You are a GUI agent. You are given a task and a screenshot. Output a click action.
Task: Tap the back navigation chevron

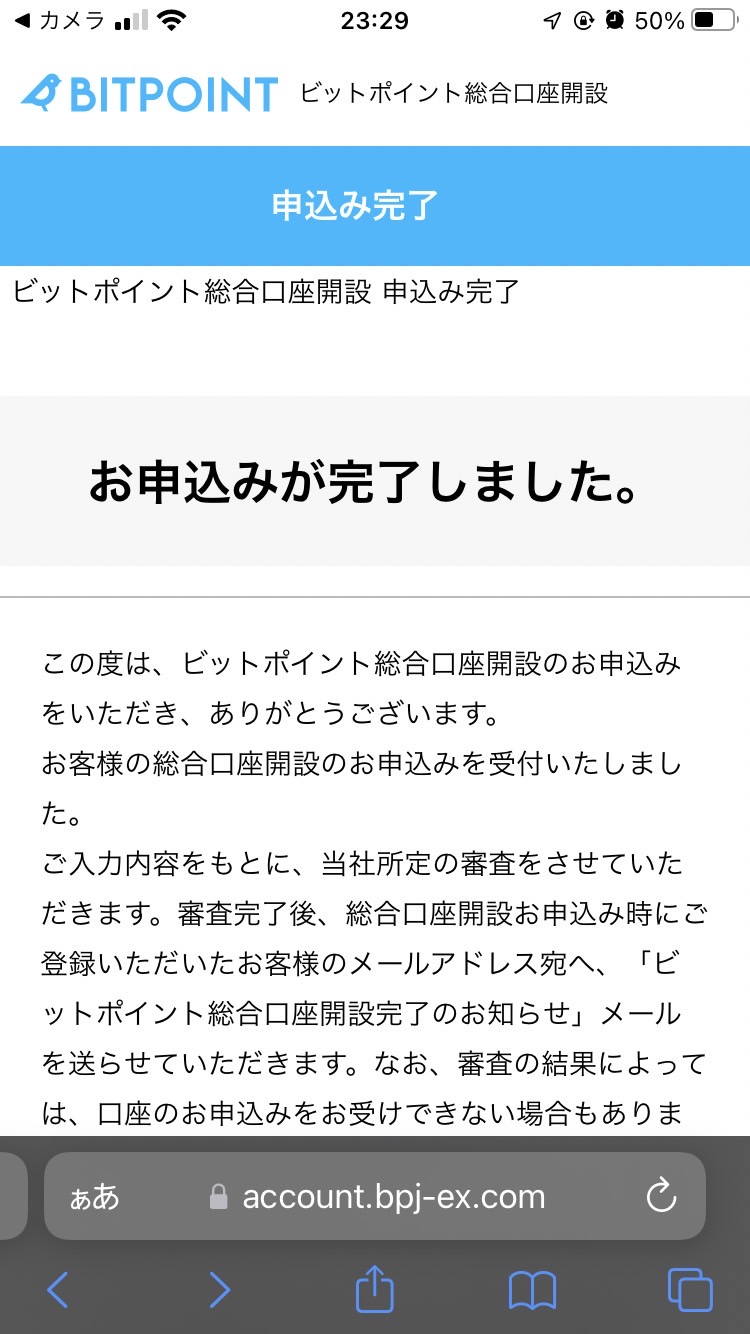click(57, 1290)
